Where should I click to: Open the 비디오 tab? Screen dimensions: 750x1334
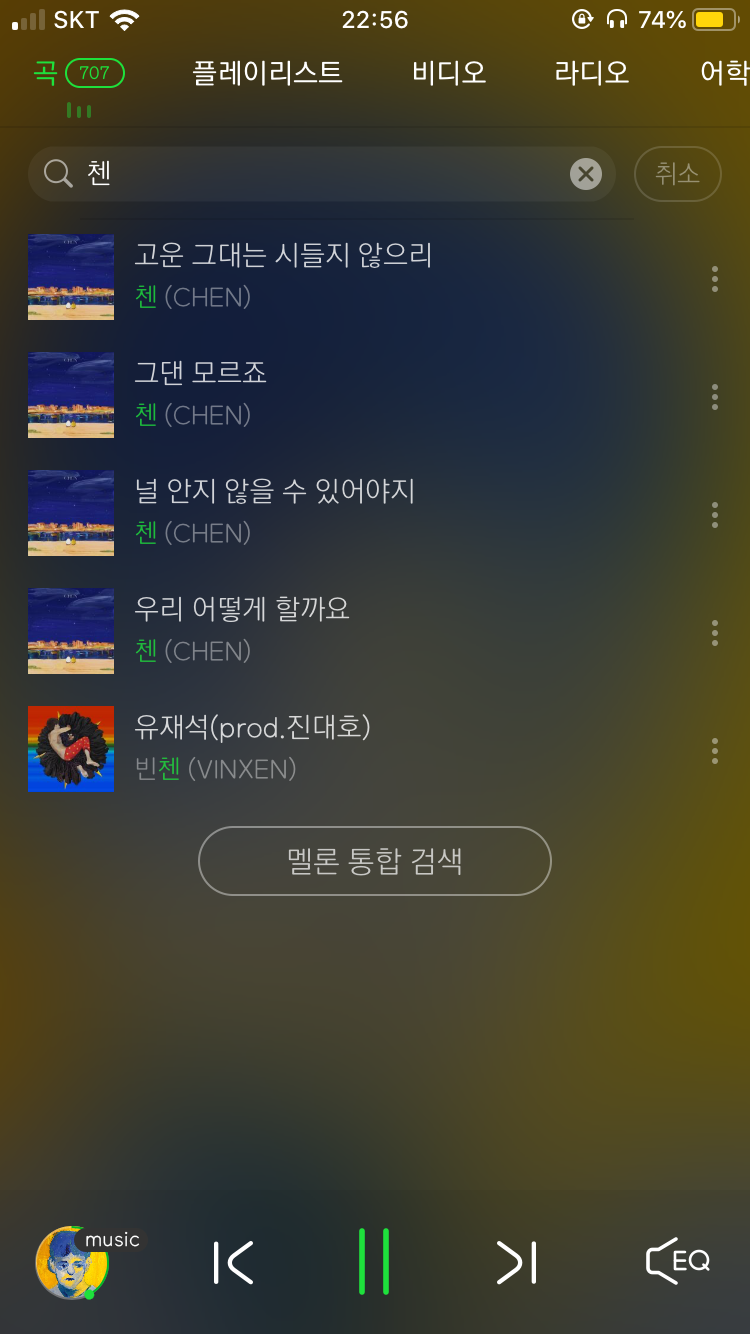pos(447,72)
